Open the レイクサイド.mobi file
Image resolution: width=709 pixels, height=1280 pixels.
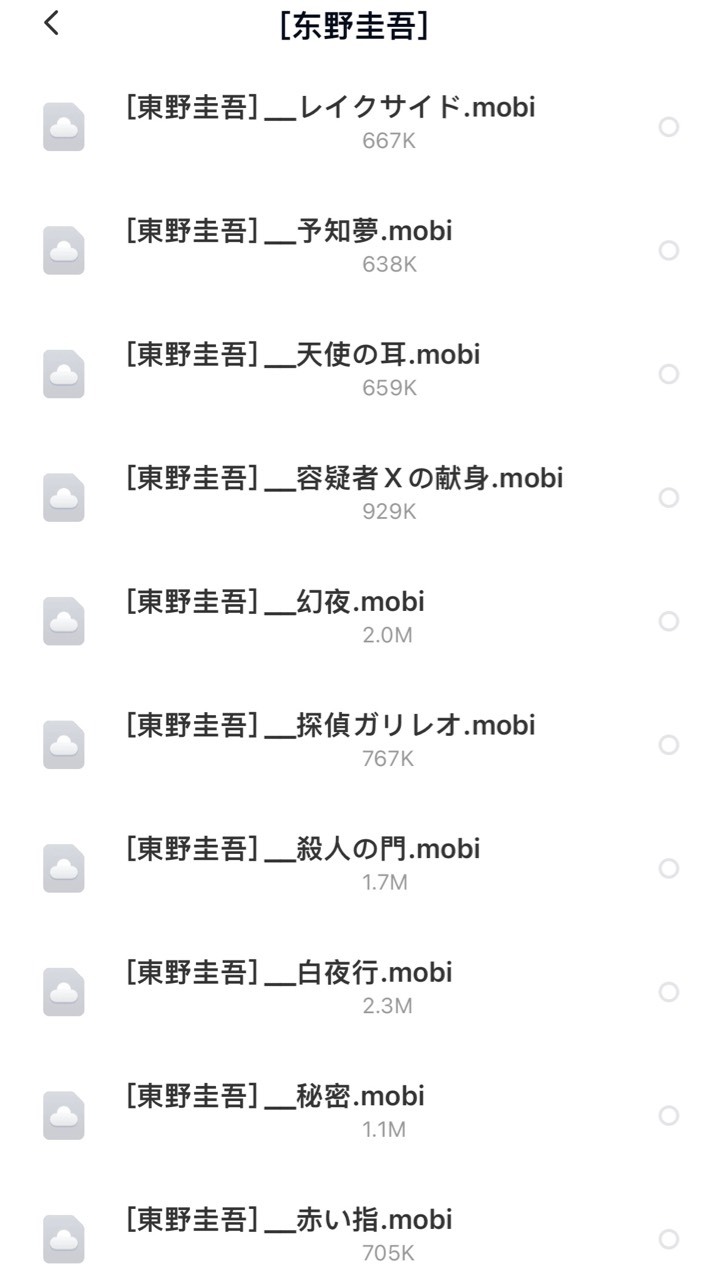tap(354, 126)
